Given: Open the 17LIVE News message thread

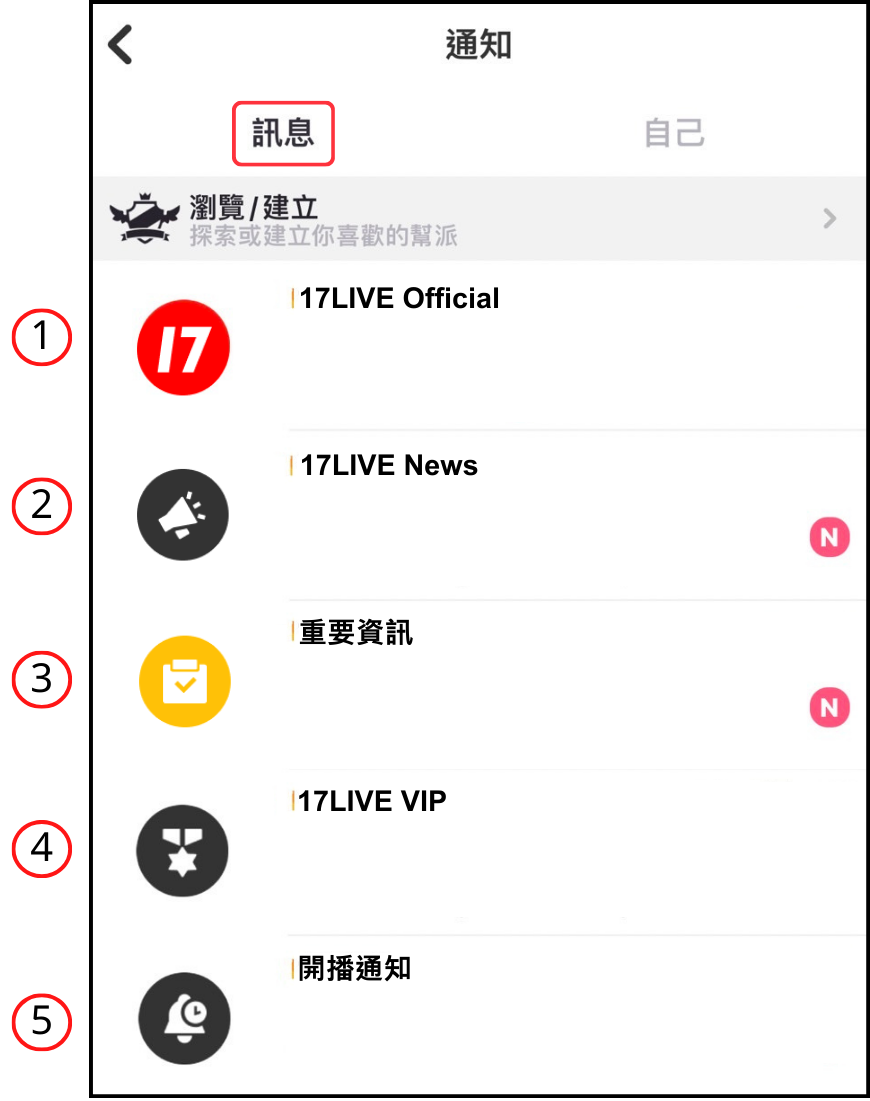Looking at the screenshot, I should pyautogui.click(x=500, y=510).
